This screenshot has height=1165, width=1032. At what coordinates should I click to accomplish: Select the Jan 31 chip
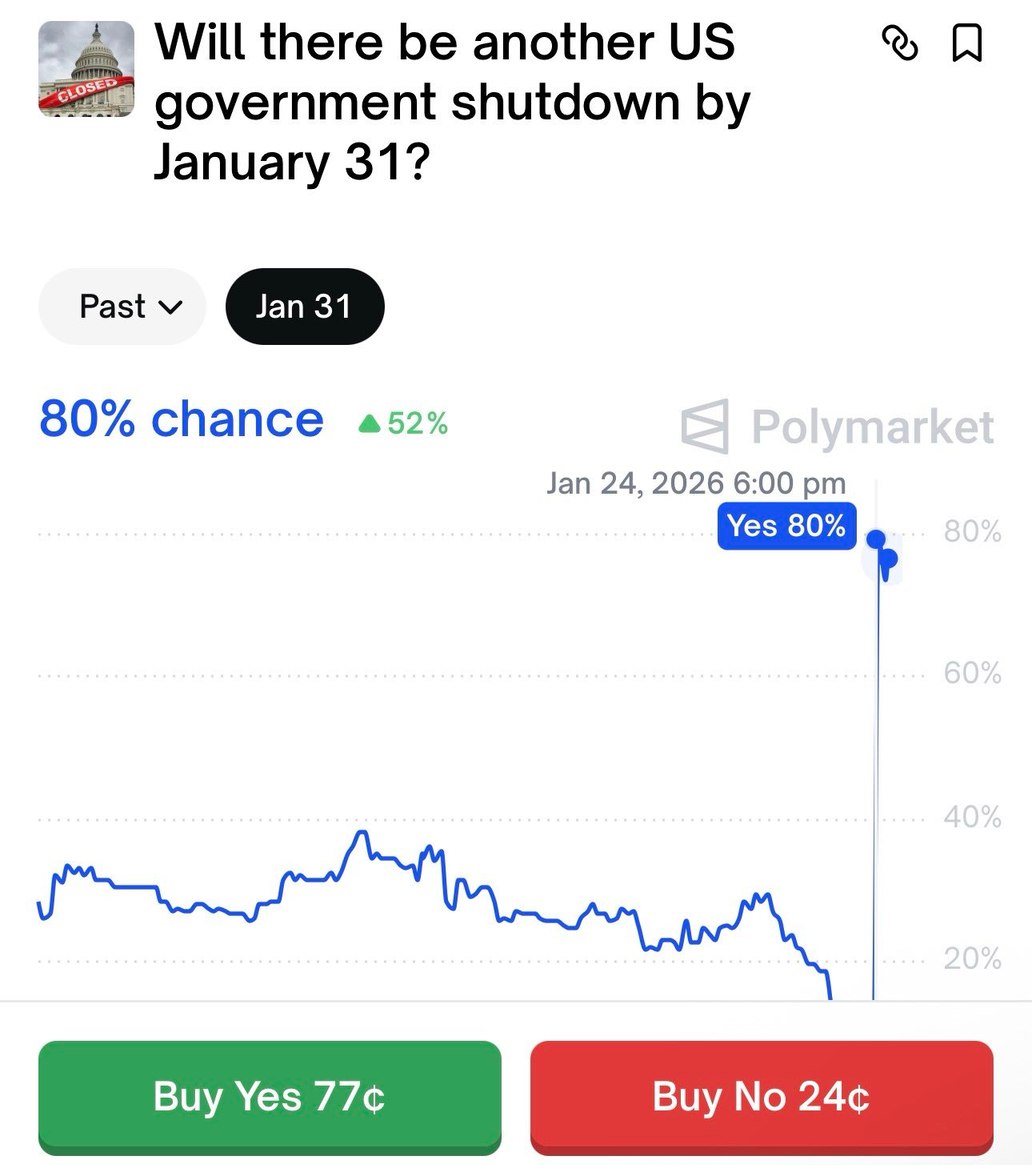pos(304,306)
